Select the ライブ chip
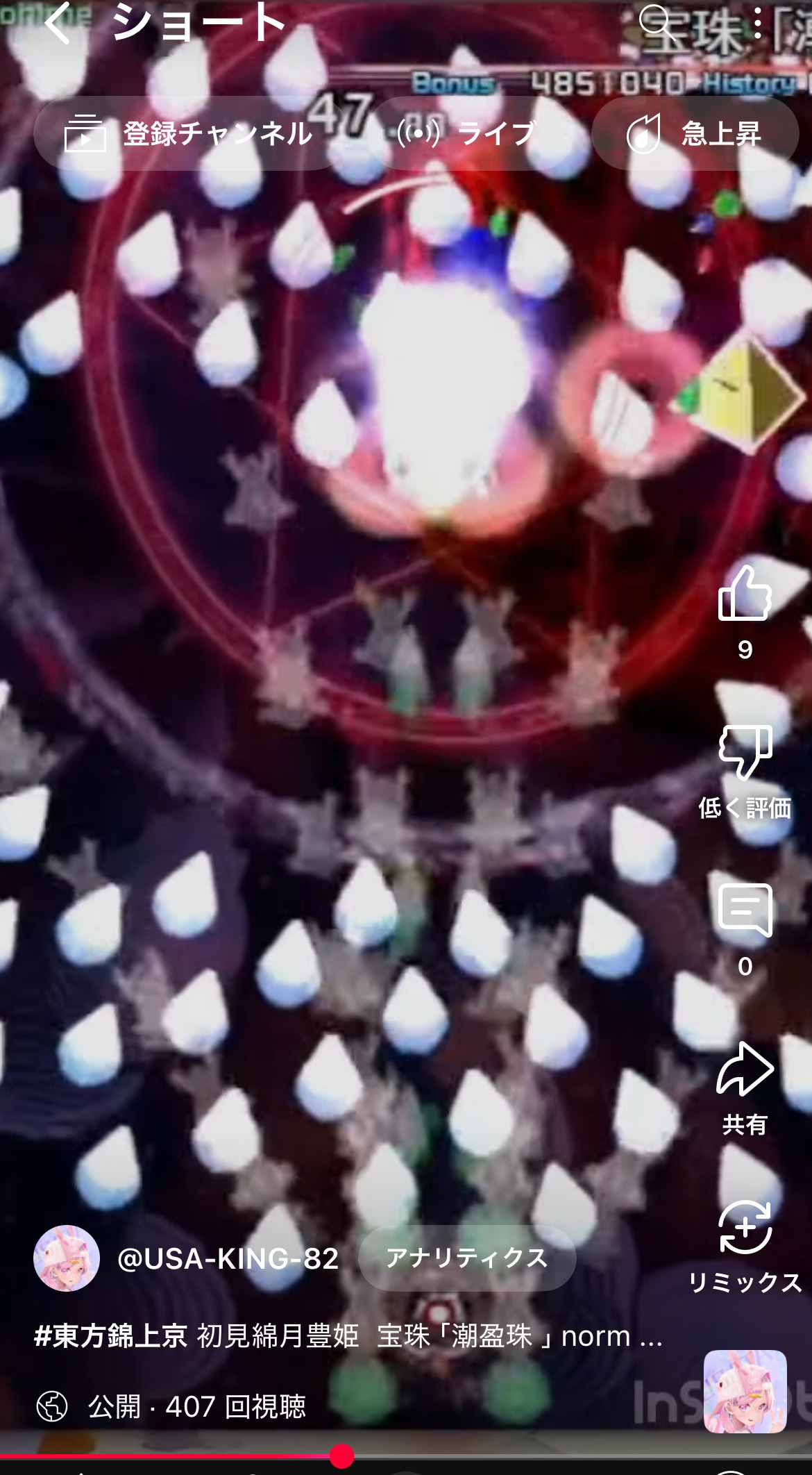This screenshot has width=812, height=1475. [x=466, y=133]
